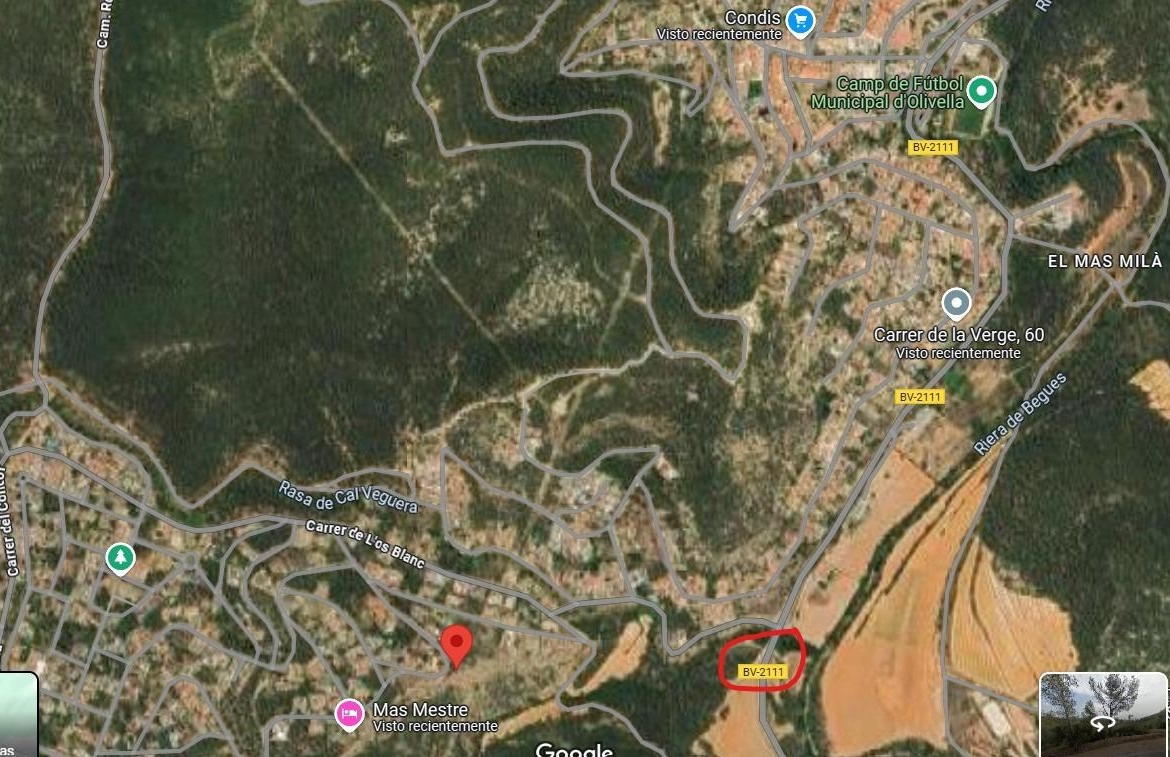The image size is (1170, 757).
Task: Open the Condis shop marker
Action: tap(799, 20)
